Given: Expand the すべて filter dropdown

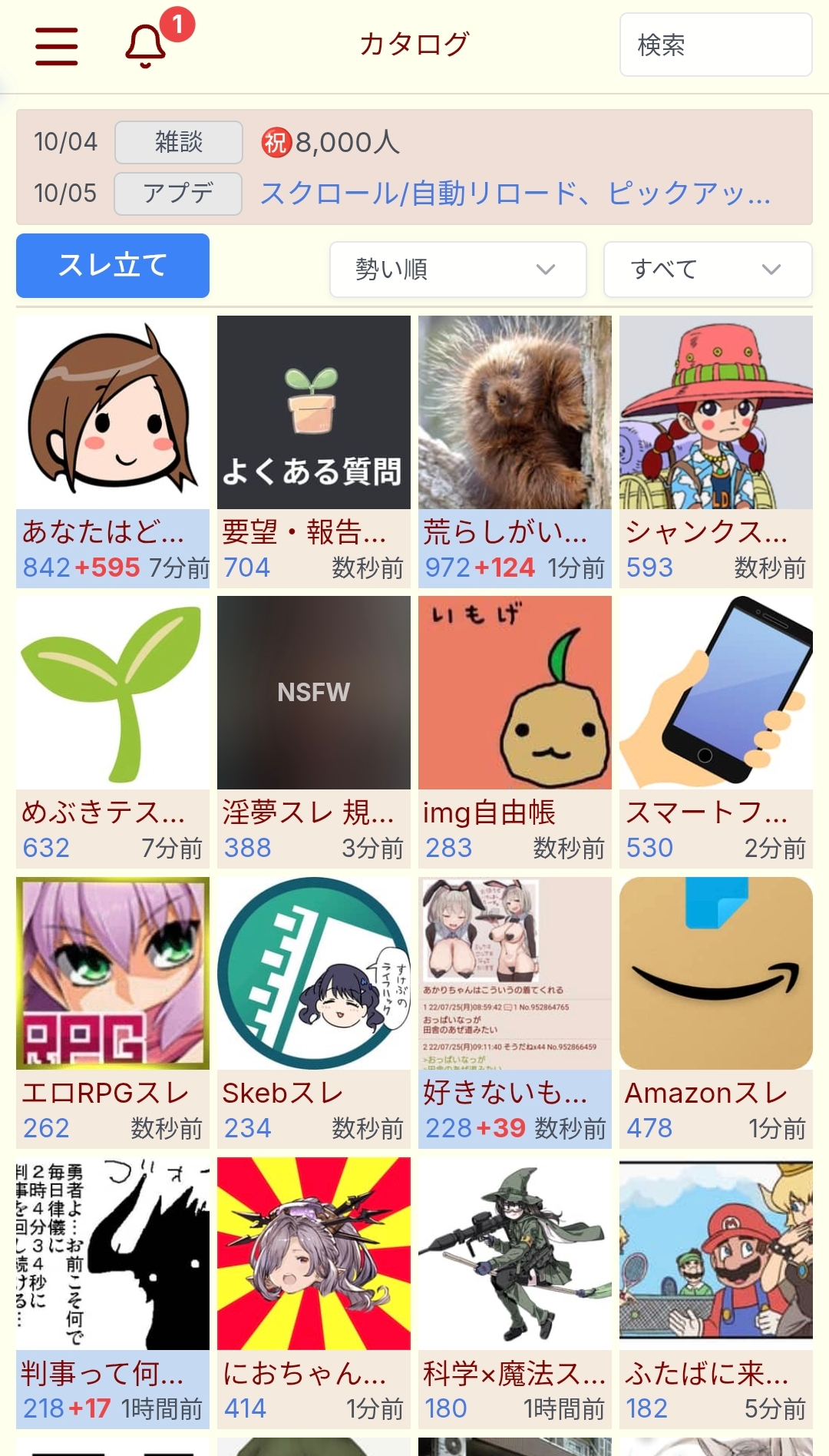Looking at the screenshot, I should click(x=707, y=270).
